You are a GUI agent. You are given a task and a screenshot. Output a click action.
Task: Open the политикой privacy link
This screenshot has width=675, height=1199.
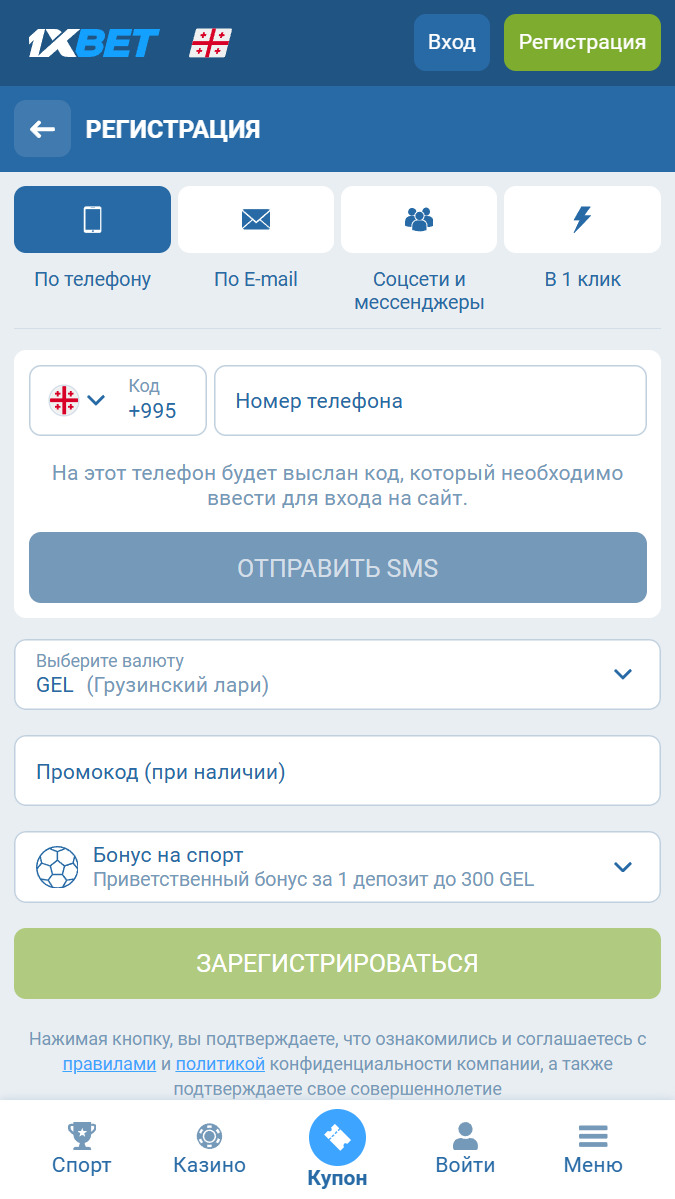point(220,1064)
